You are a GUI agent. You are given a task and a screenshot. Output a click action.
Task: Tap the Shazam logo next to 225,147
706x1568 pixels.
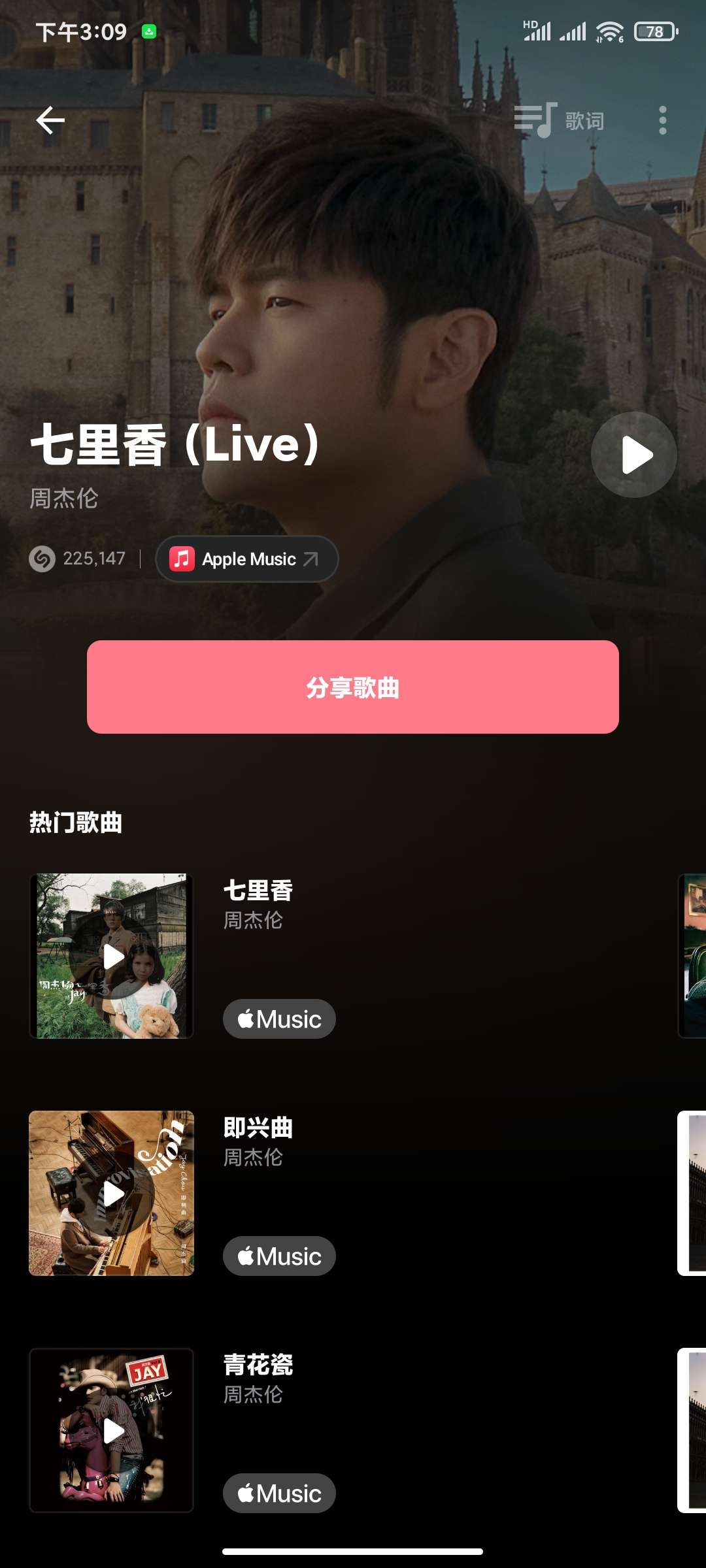pyautogui.click(x=41, y=559)
